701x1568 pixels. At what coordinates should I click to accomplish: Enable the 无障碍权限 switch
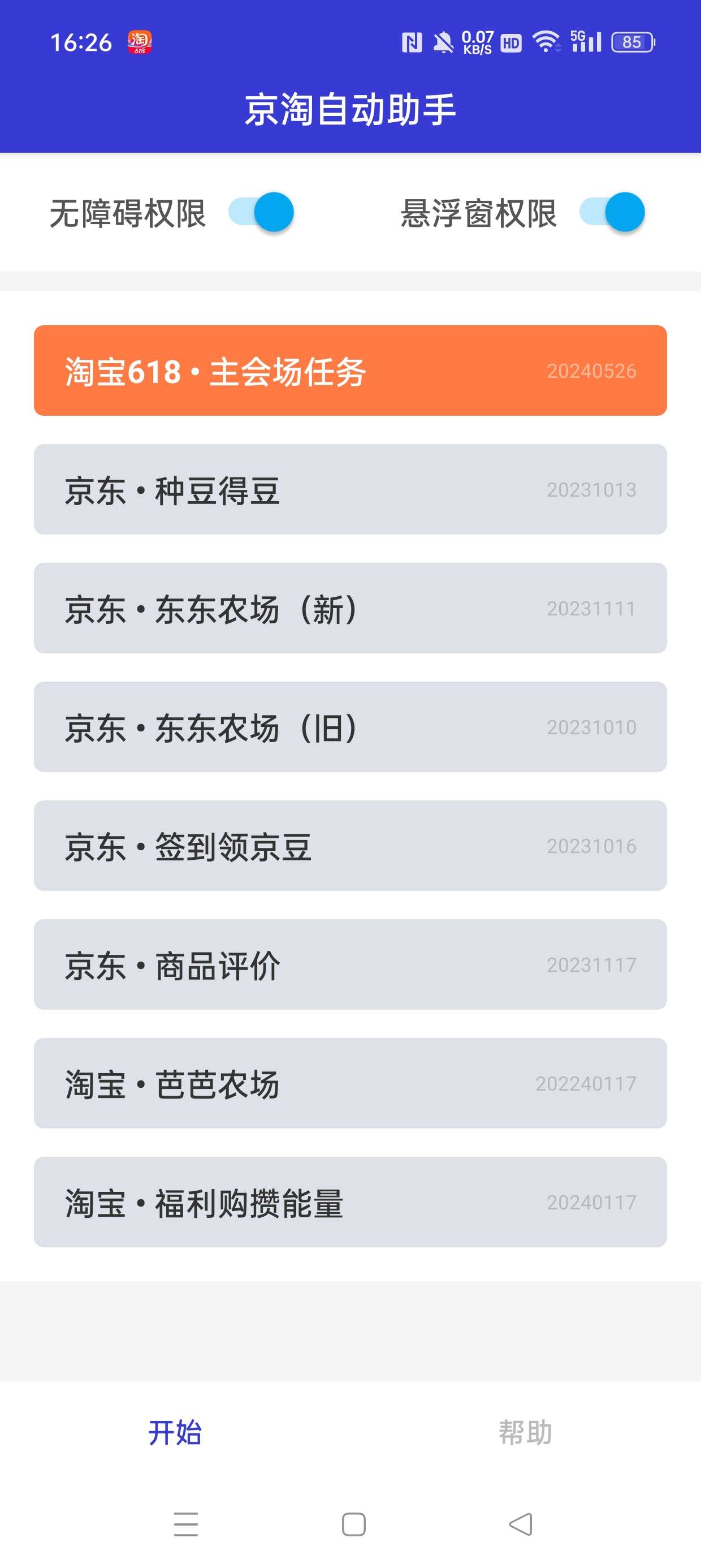pyautogui.click(x=261, y=212)
